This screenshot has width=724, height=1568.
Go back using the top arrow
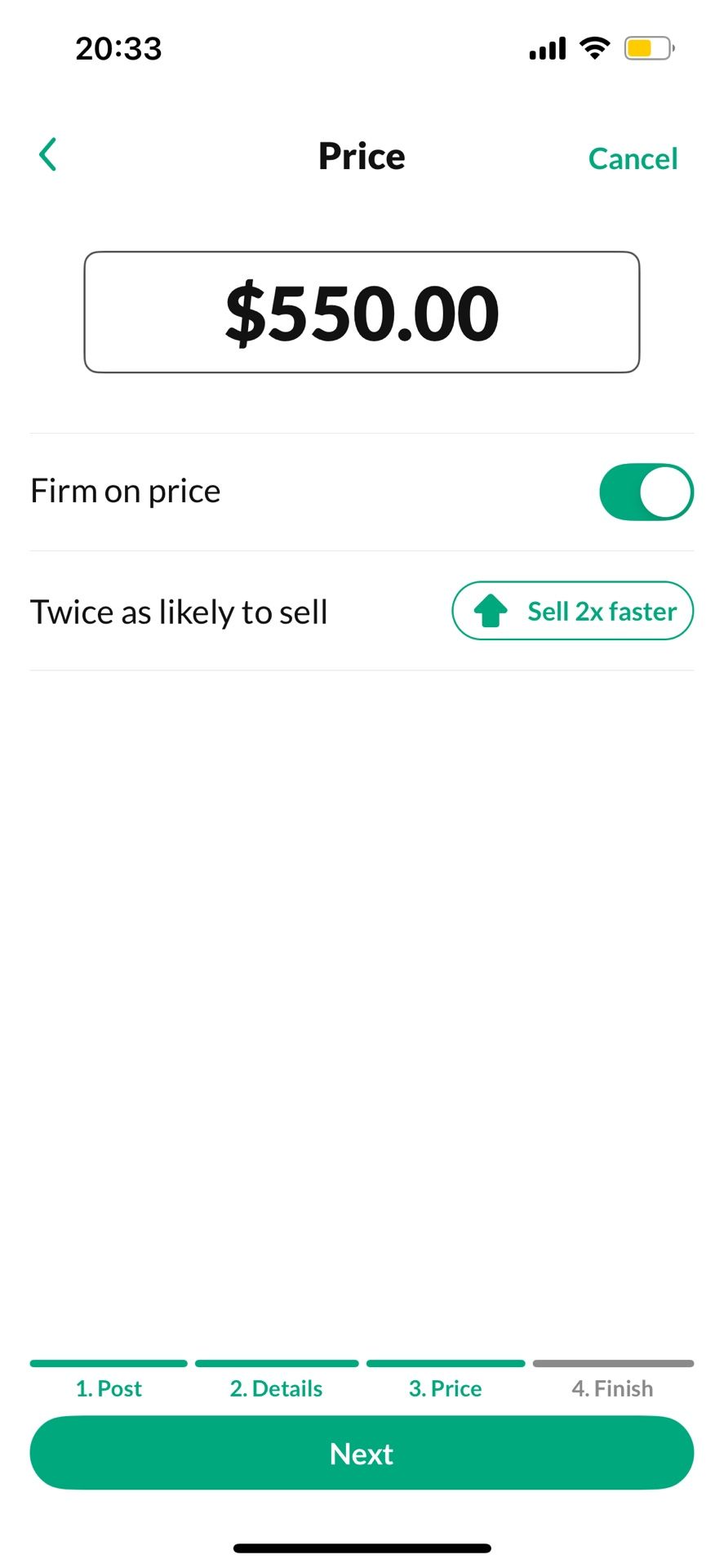tap(48, 154)
